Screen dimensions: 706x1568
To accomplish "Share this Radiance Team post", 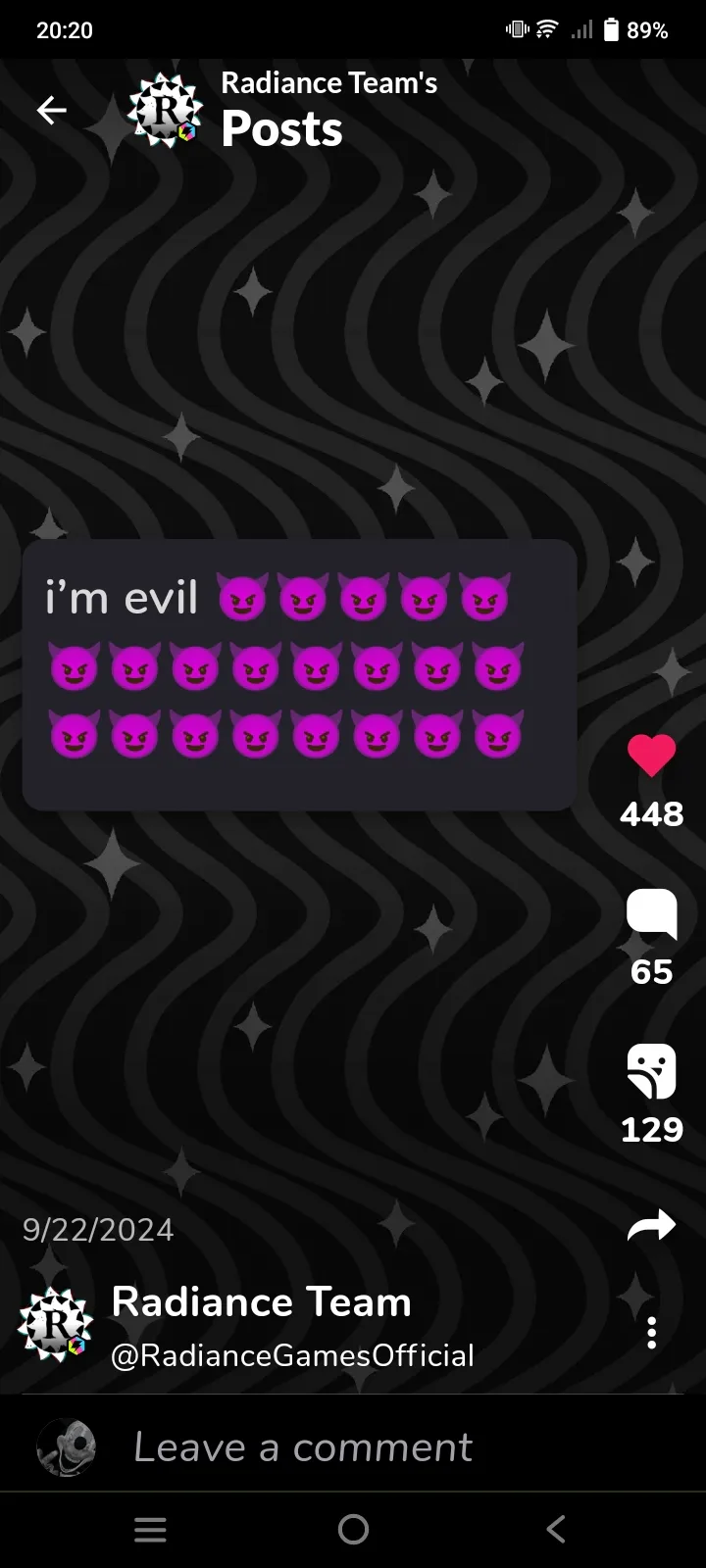I will click(x=652, y=1225).
